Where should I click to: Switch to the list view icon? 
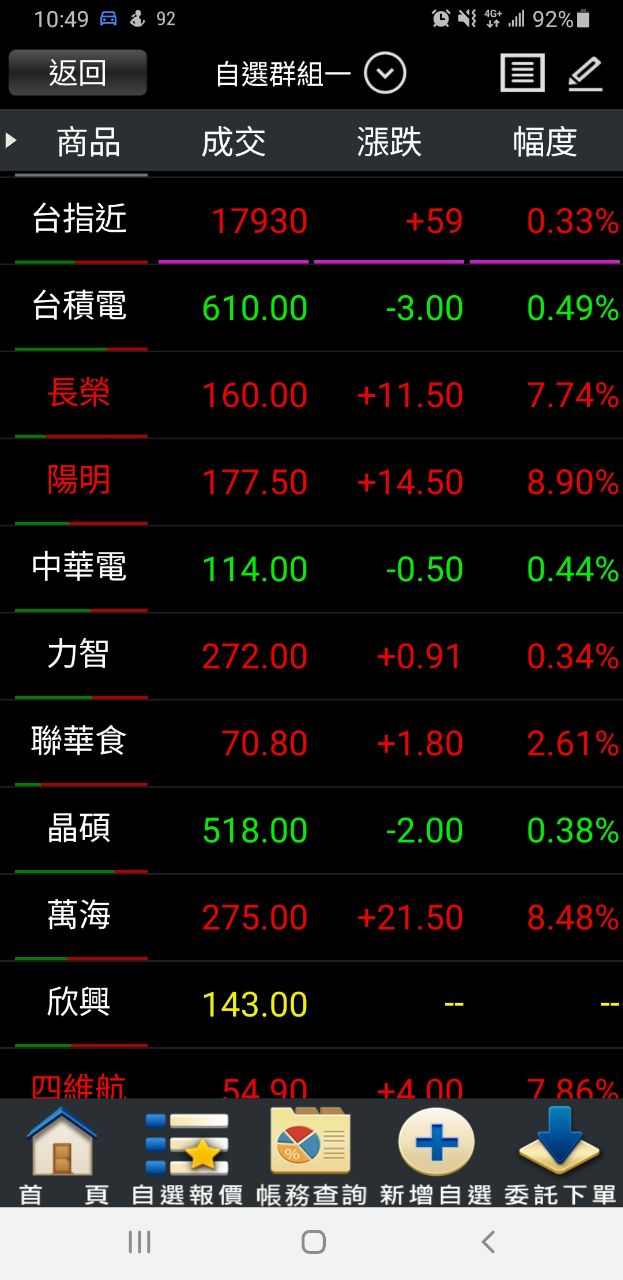(x=522, y=73)
